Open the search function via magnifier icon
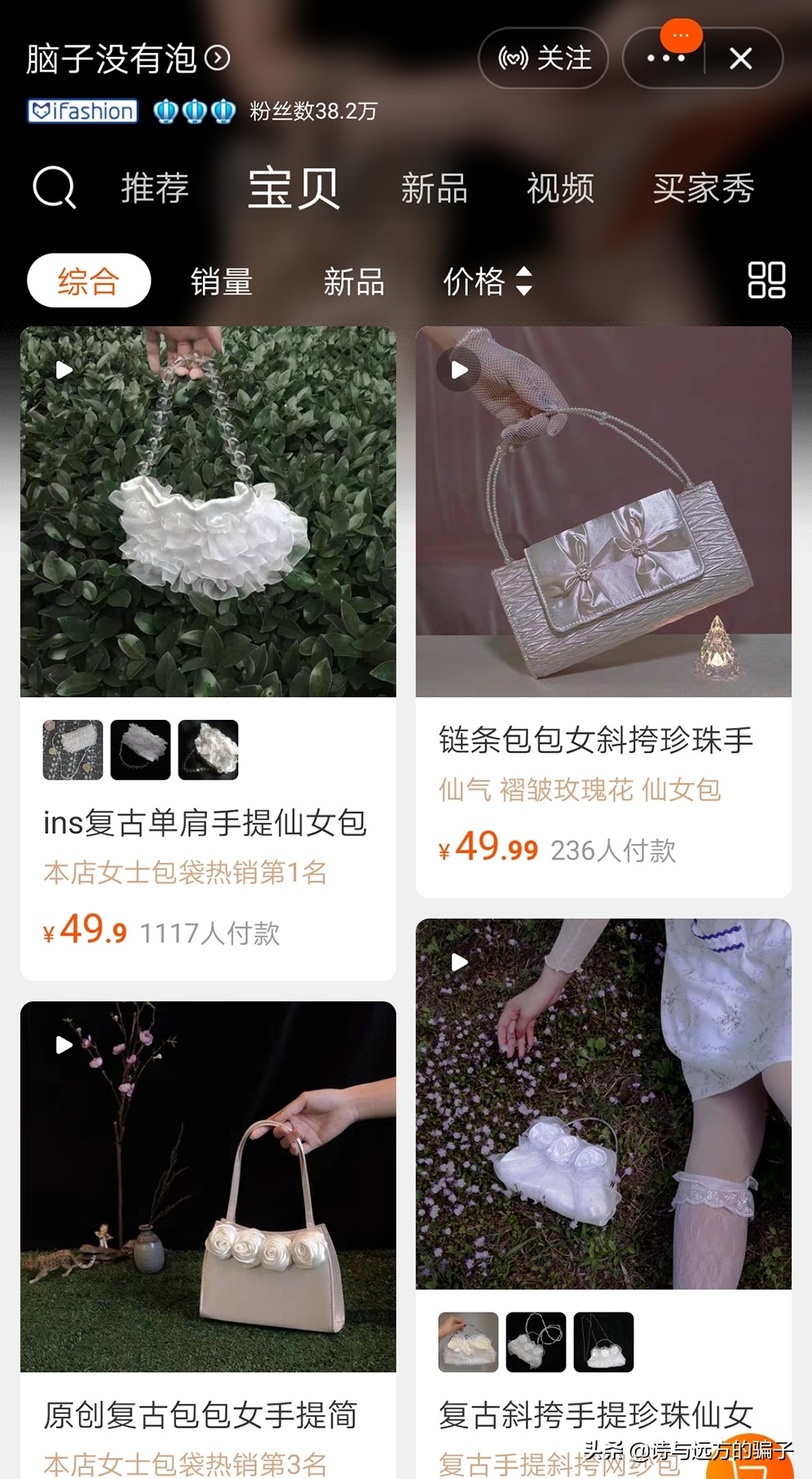The image size is (812, 1479). [51, 188]
